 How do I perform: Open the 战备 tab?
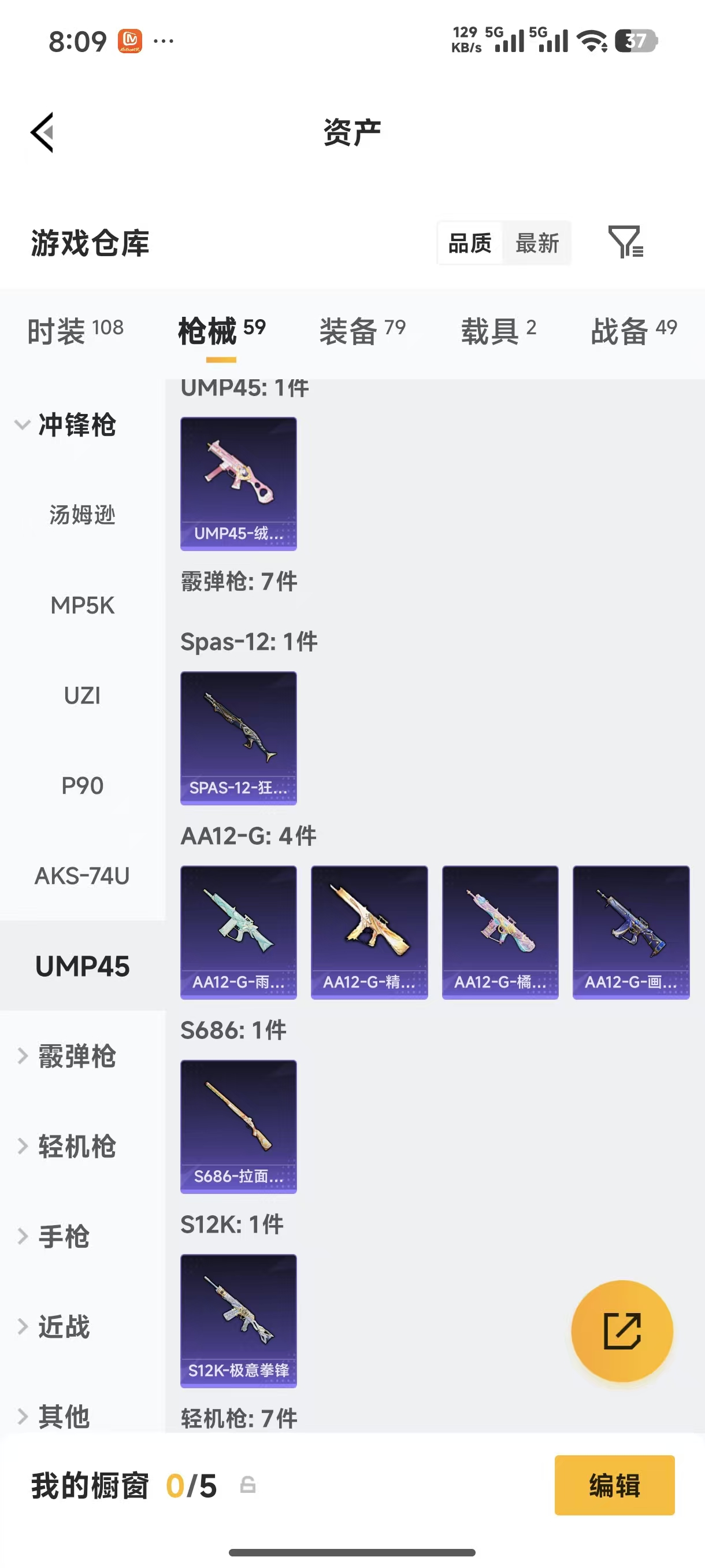tap(633, 329)
